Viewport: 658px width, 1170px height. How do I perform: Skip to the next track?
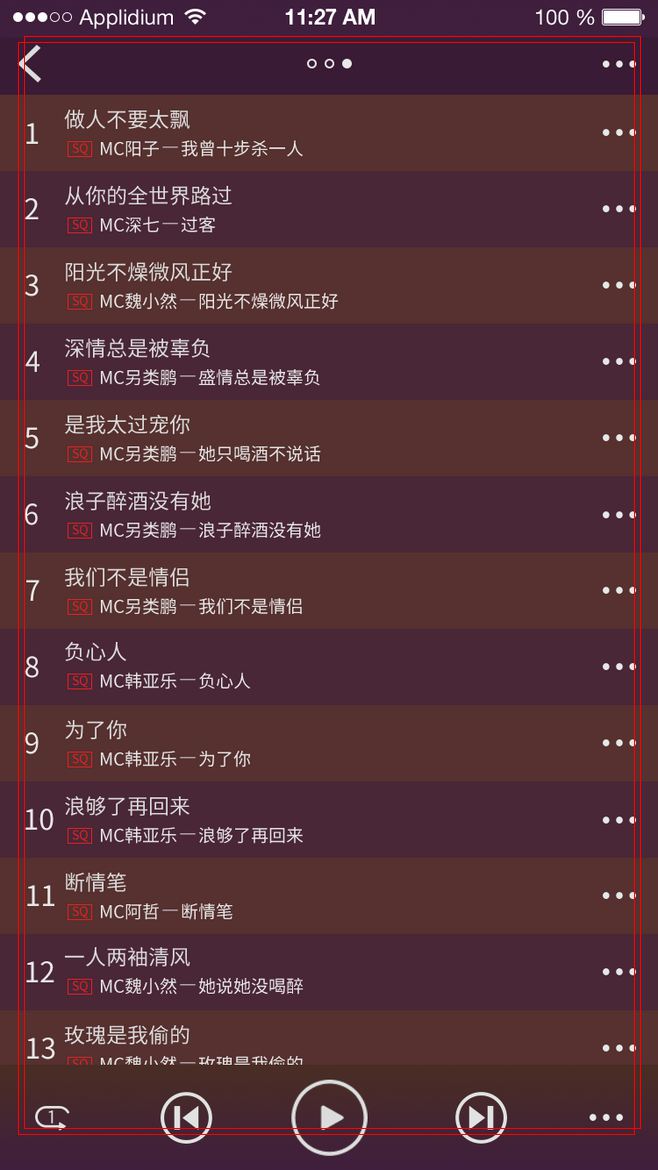tap(481, 1117)
